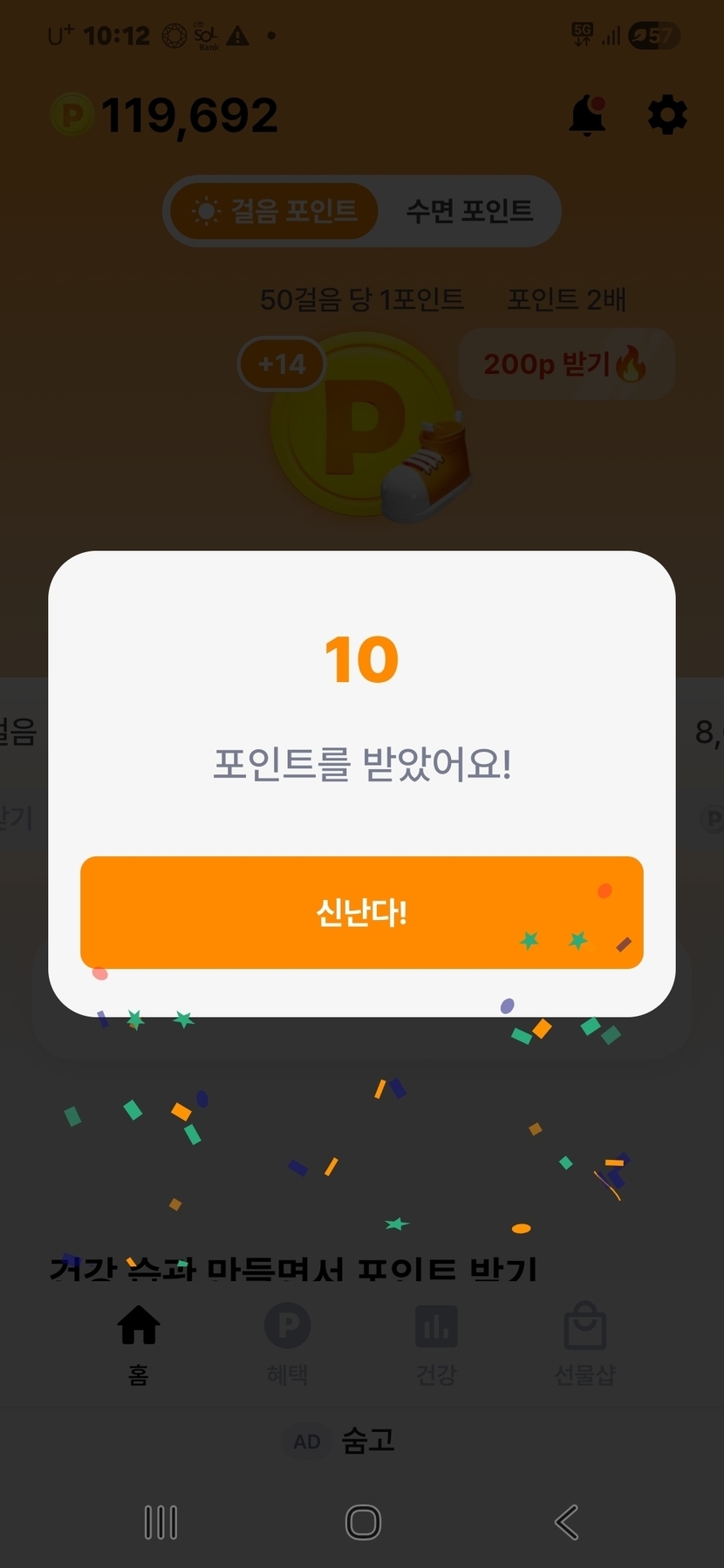
Task: Open the settings gear
Action: point(667,116)
